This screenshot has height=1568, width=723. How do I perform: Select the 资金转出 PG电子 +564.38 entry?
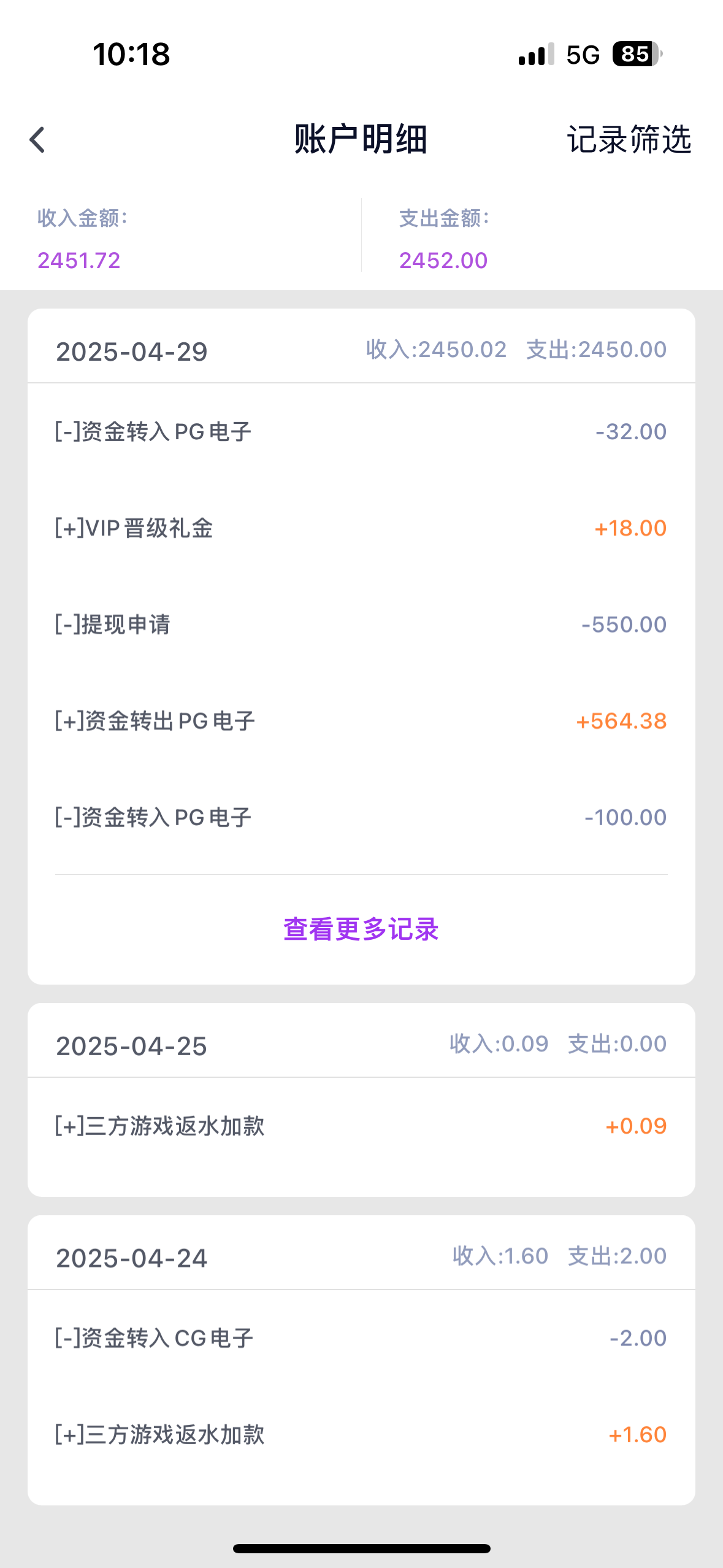click(x=361, y=721)
